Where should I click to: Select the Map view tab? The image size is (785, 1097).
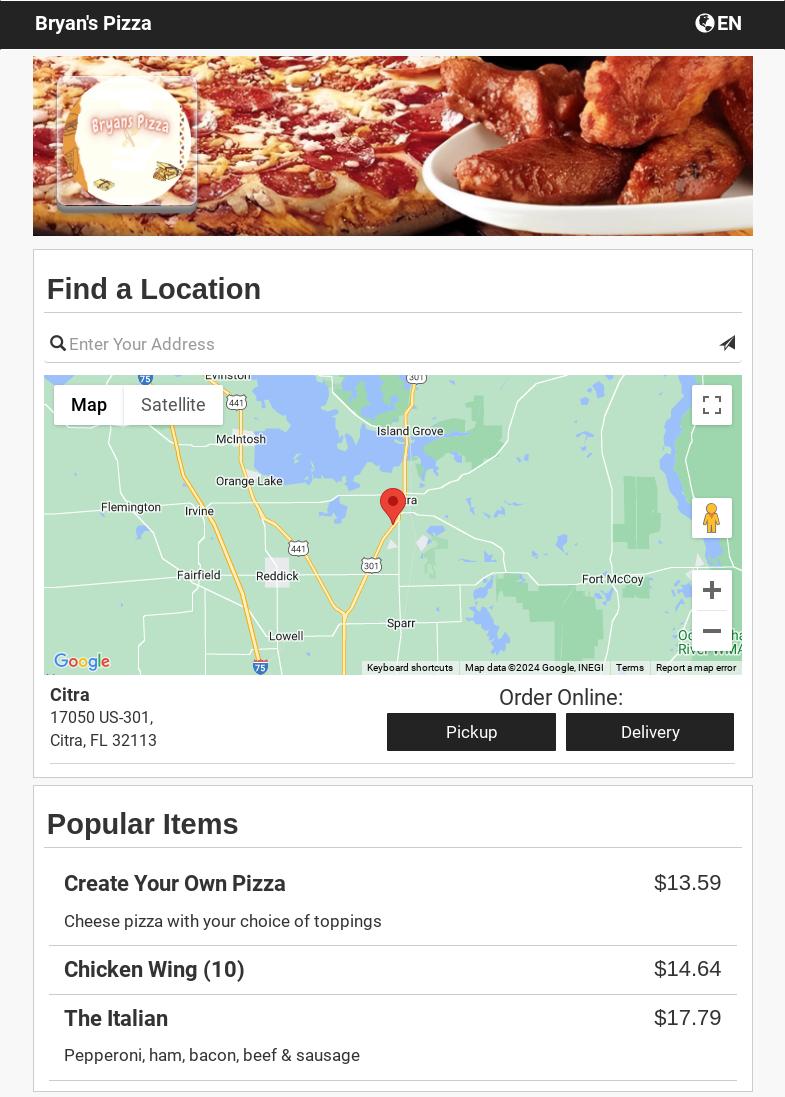(89, 405)
